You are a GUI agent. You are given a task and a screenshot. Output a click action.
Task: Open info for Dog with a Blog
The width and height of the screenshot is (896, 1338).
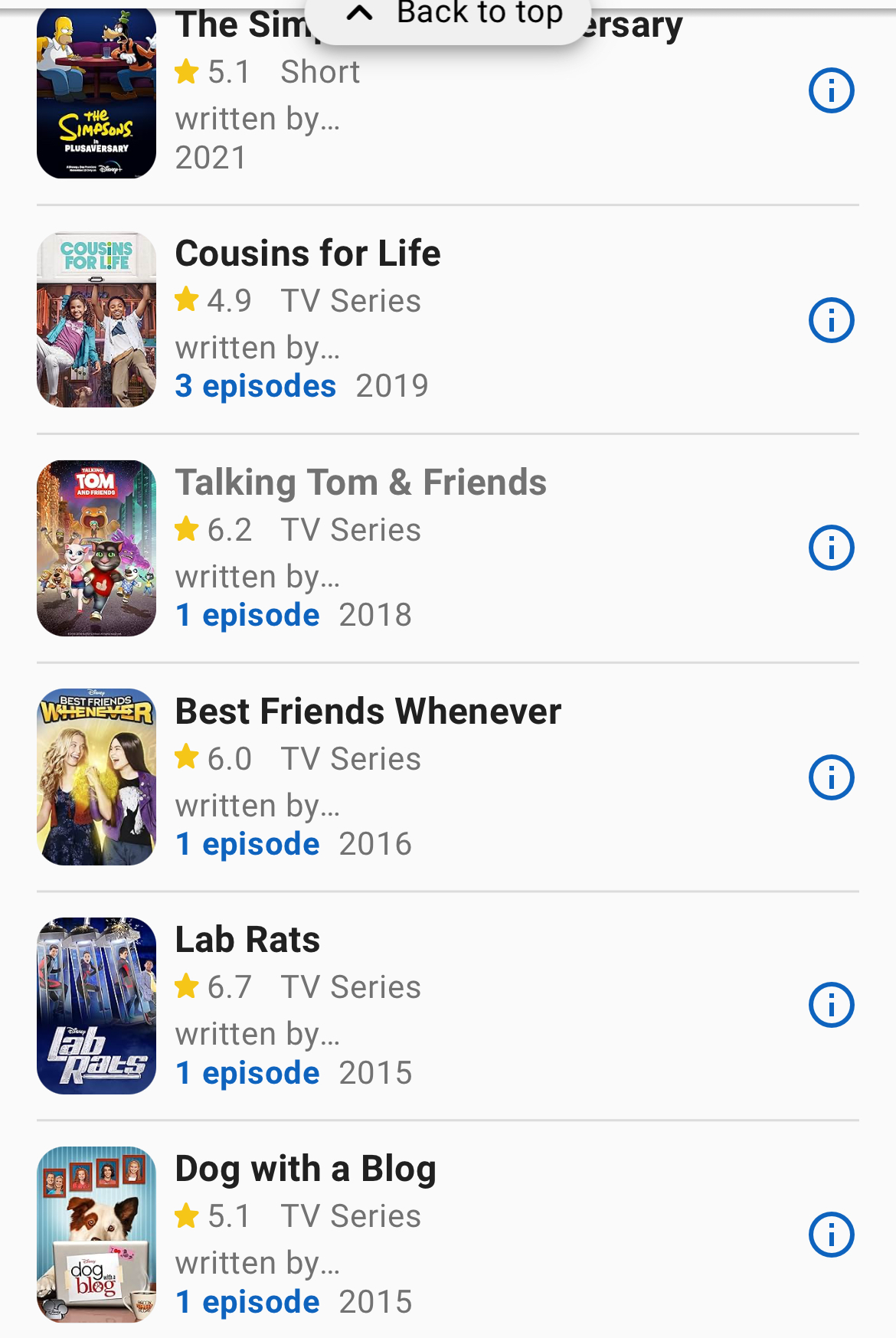[831, 1234]
